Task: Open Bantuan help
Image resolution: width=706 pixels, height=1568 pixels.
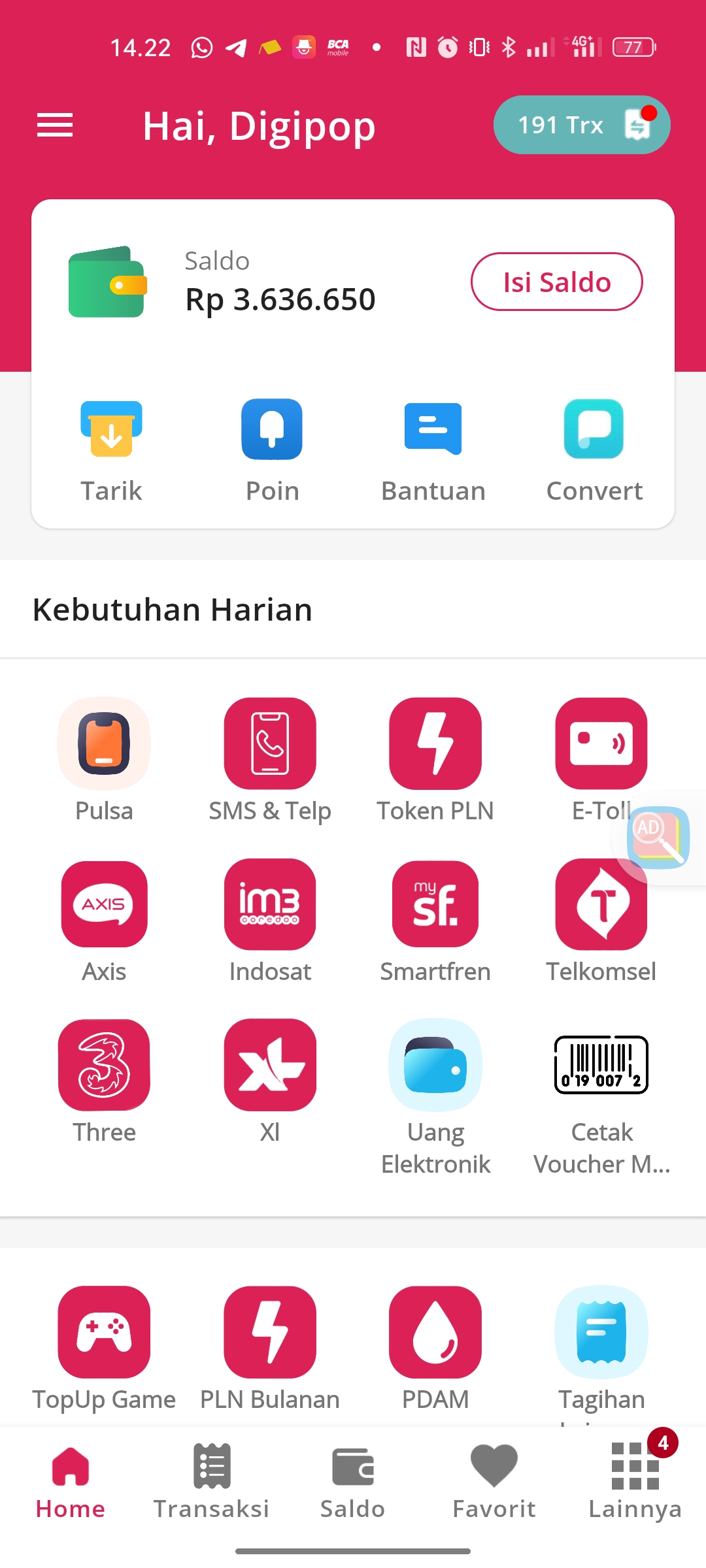Action: coord(433,451)
